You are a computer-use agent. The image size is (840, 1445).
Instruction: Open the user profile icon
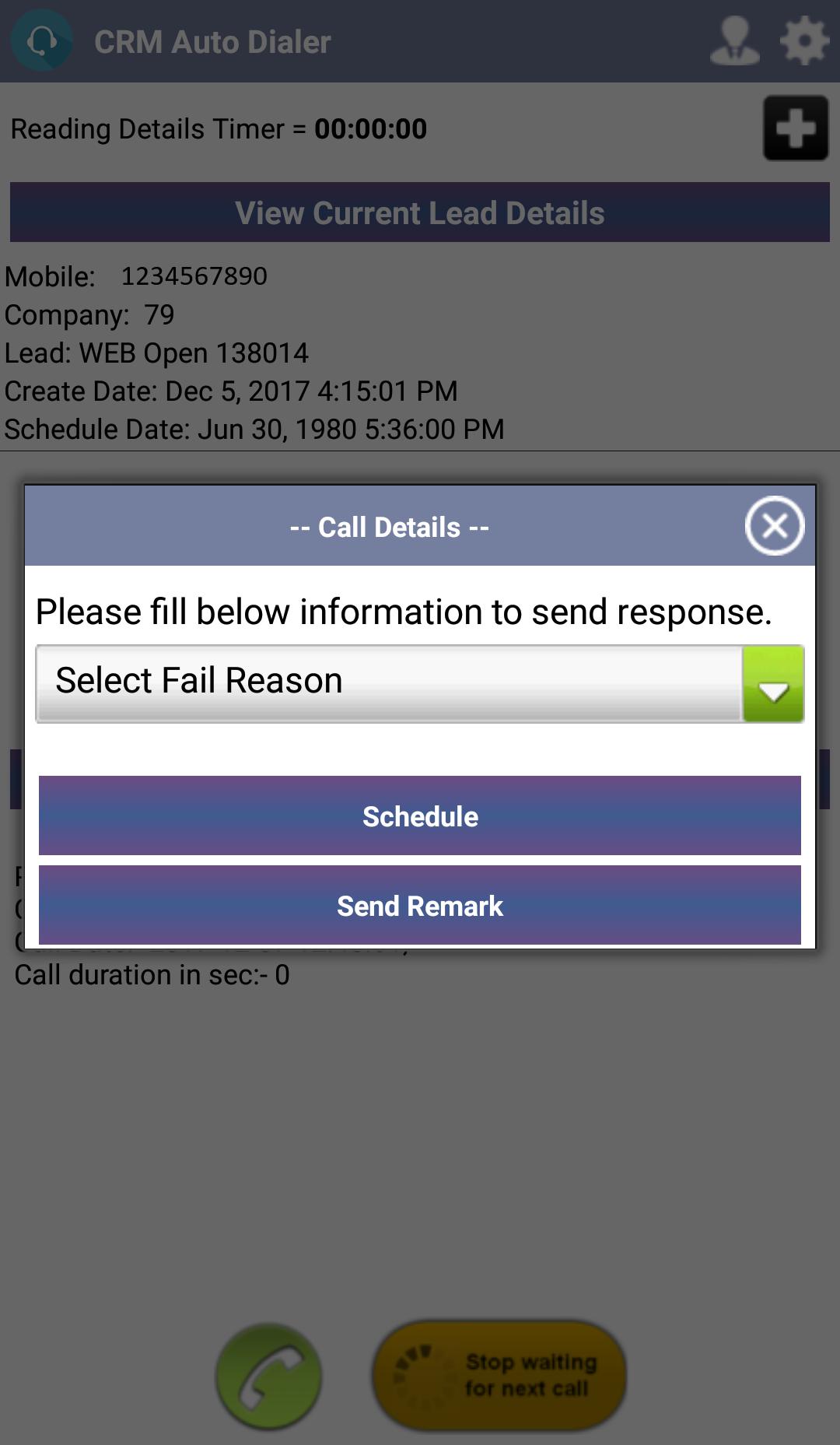734,40
